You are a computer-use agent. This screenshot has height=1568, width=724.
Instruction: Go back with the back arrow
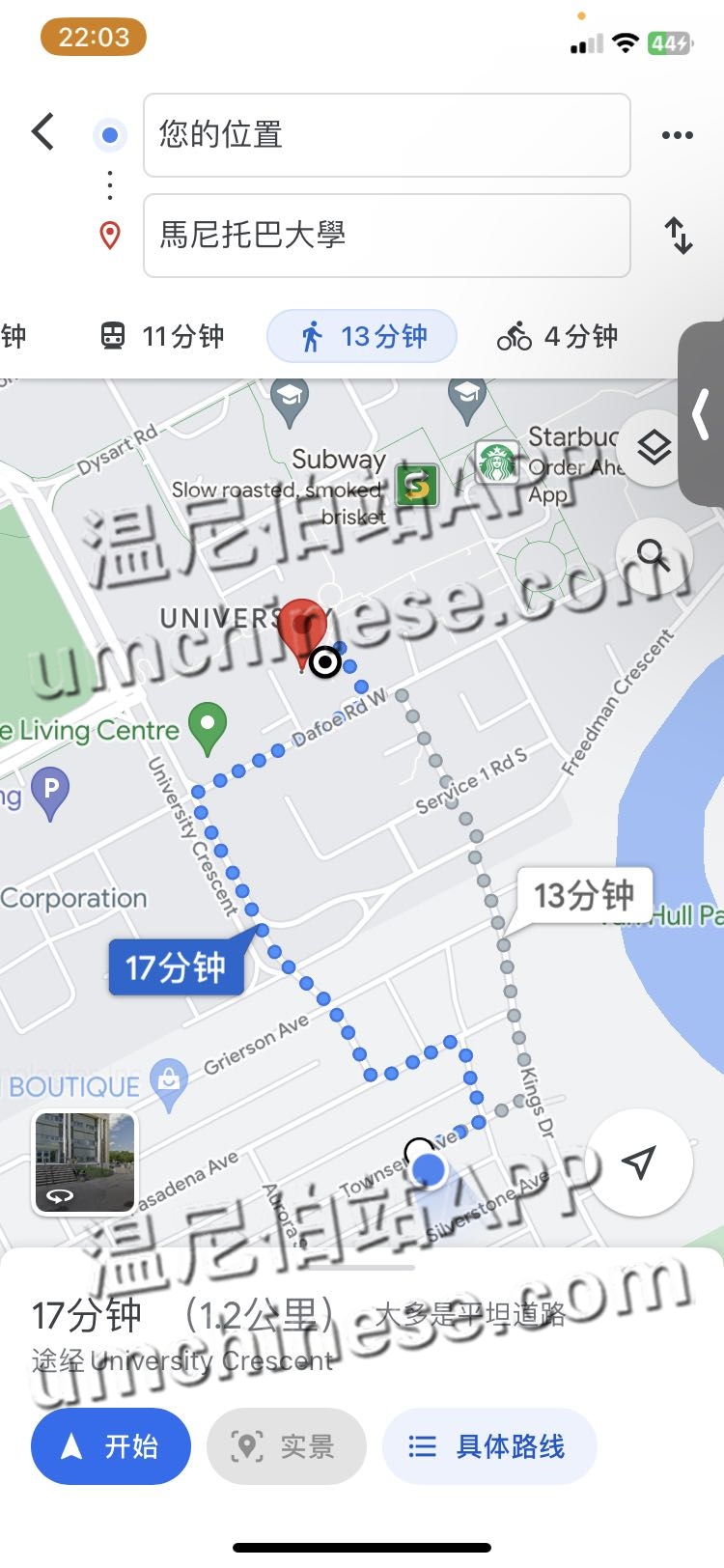pyautogui.click(x=43, y=132)
